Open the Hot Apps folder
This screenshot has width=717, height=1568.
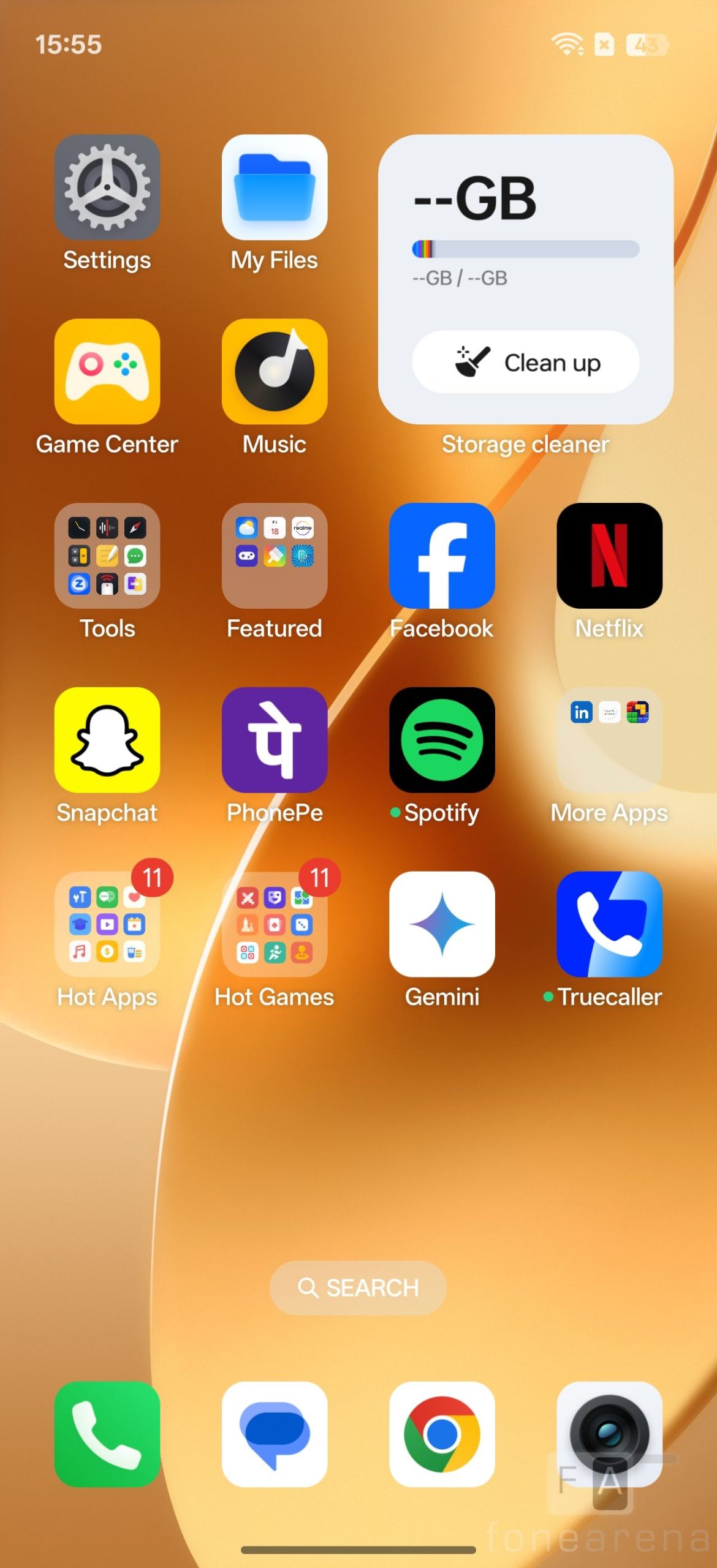click(x=107, y=924)
